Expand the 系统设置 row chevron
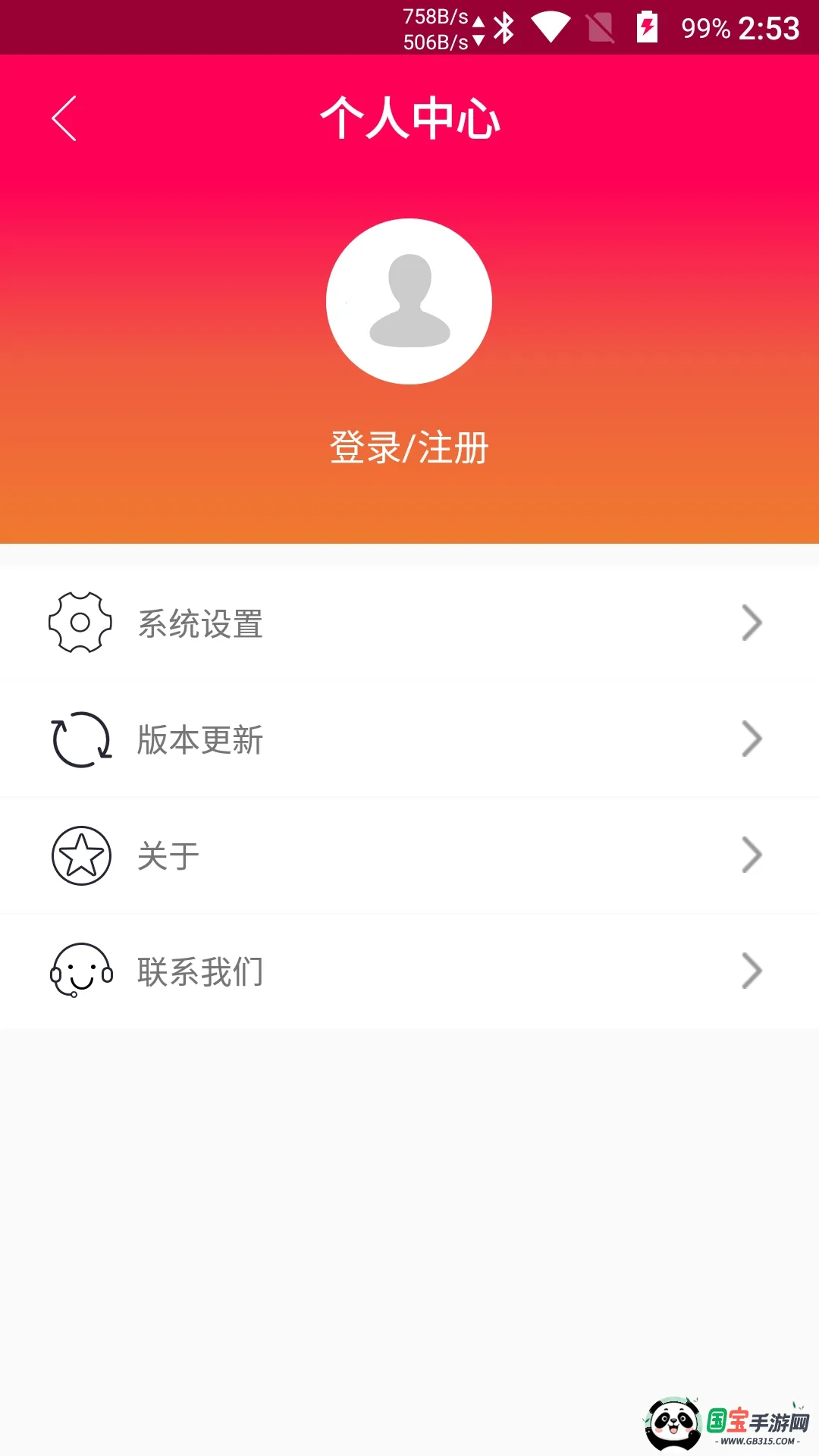 (x=752, y=623)
